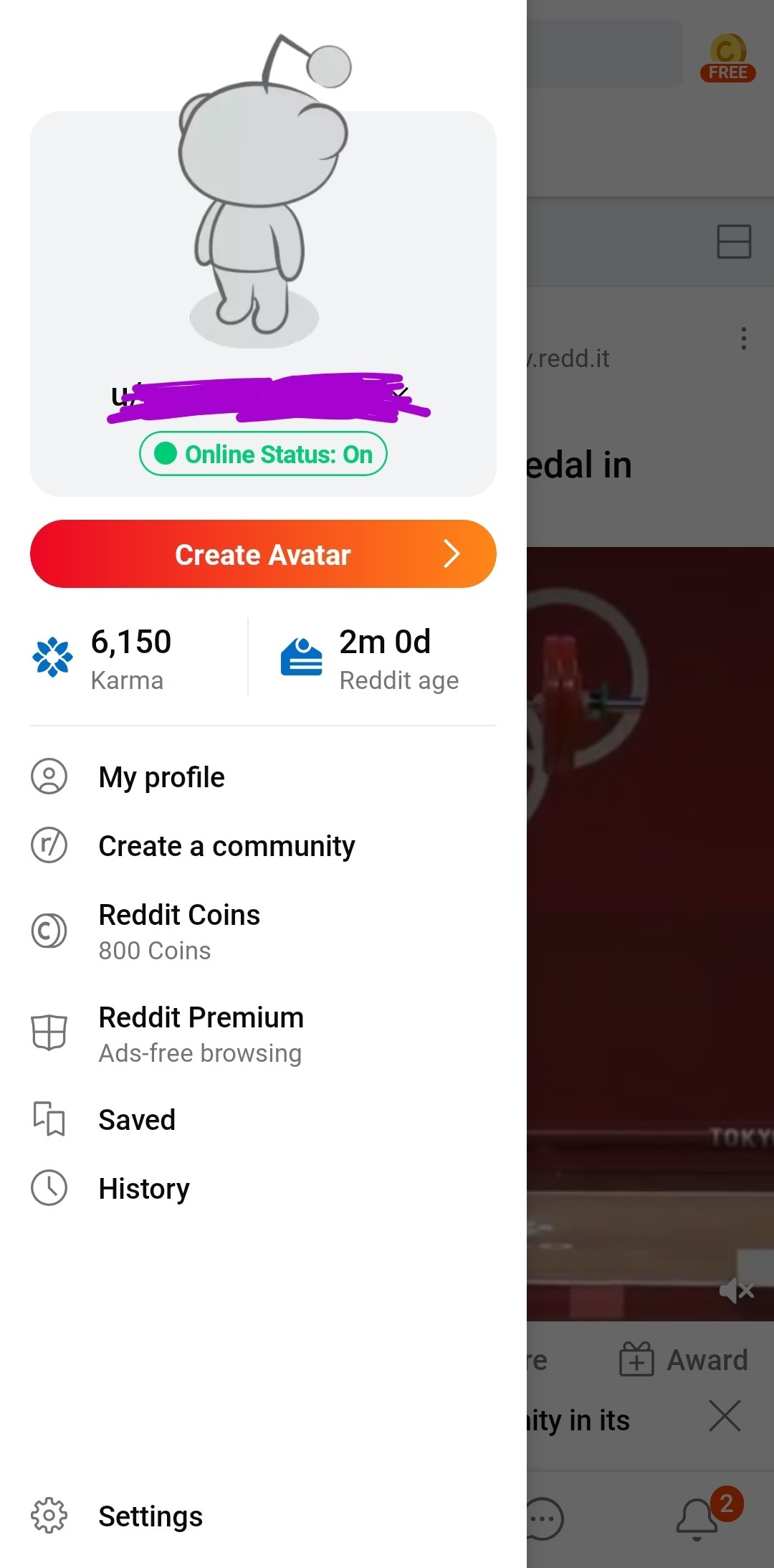Viewport: 774px width, 1568px height.
Task: Tap the Create Avatar button
Action: (x=263, y=553)
